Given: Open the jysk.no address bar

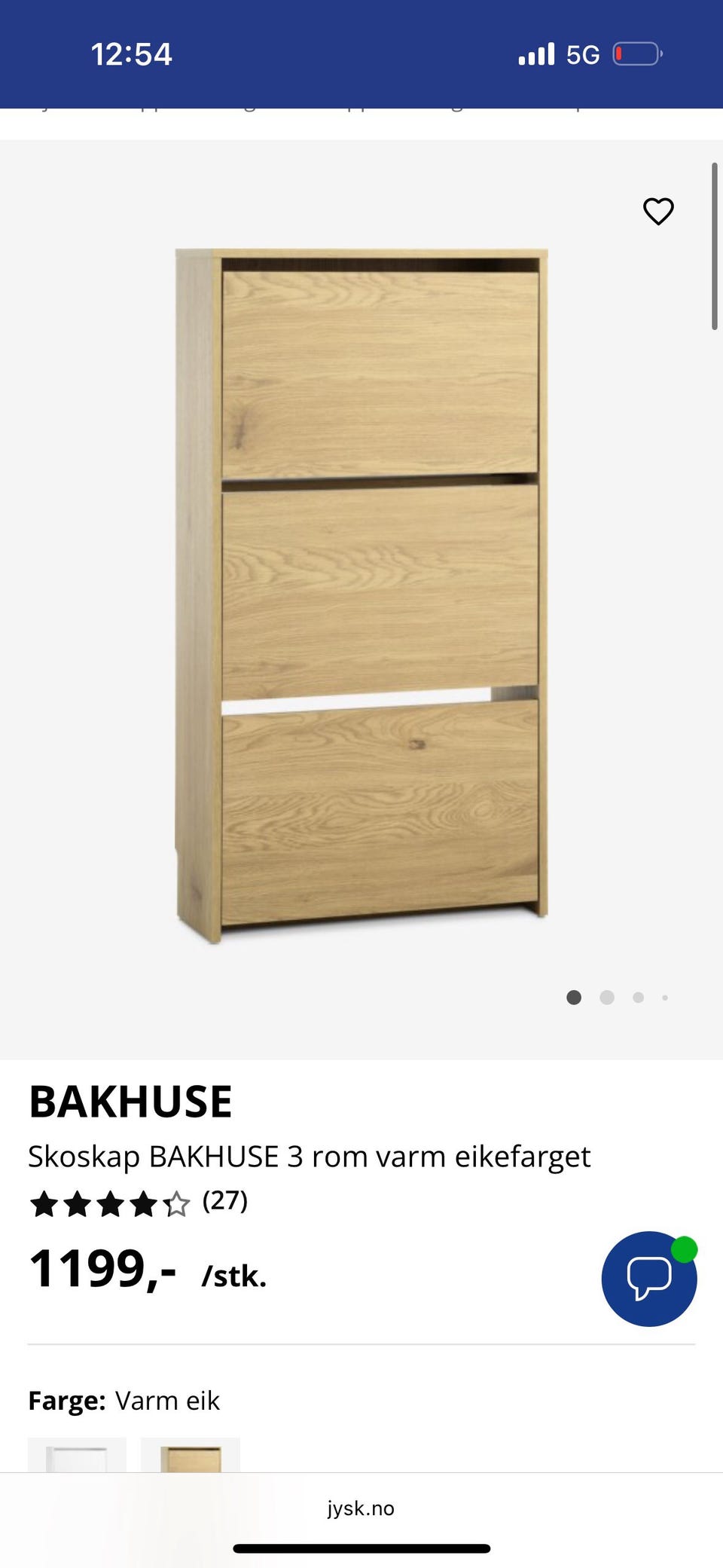Looking at the screenshot, I should (361, 1508).
